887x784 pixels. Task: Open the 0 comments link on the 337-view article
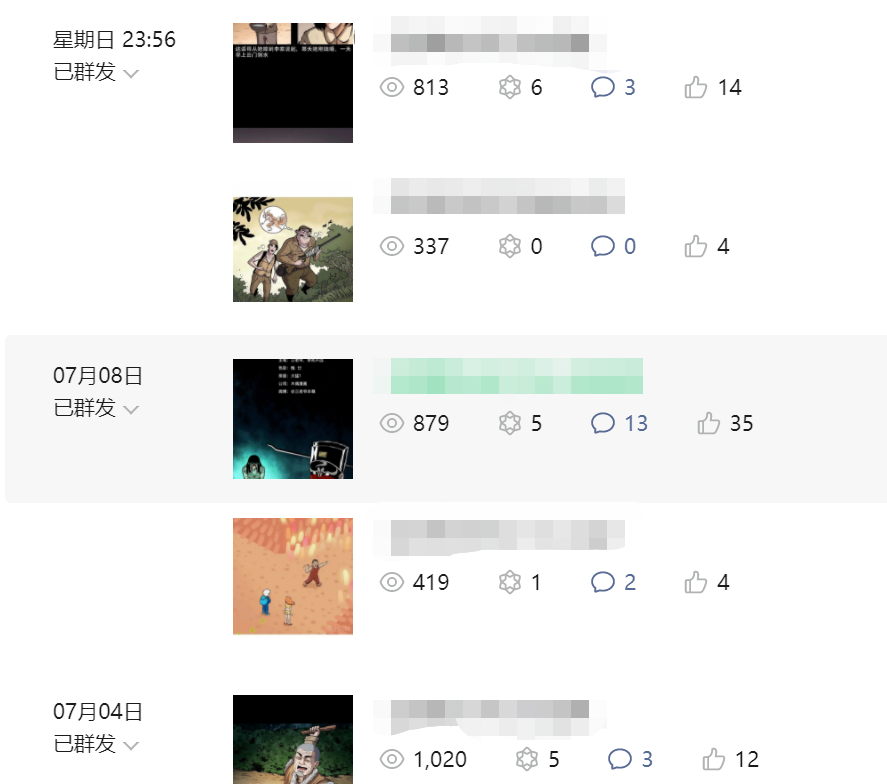point(613,247)
